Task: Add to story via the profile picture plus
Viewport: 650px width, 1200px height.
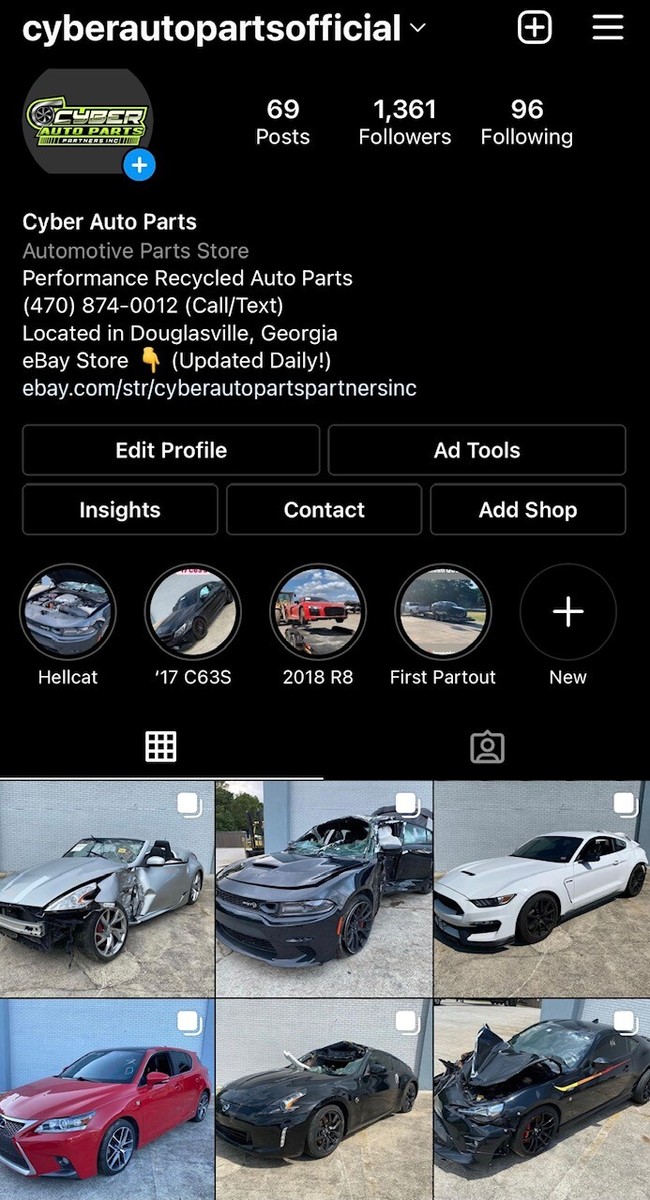Action: pos(140,165)
